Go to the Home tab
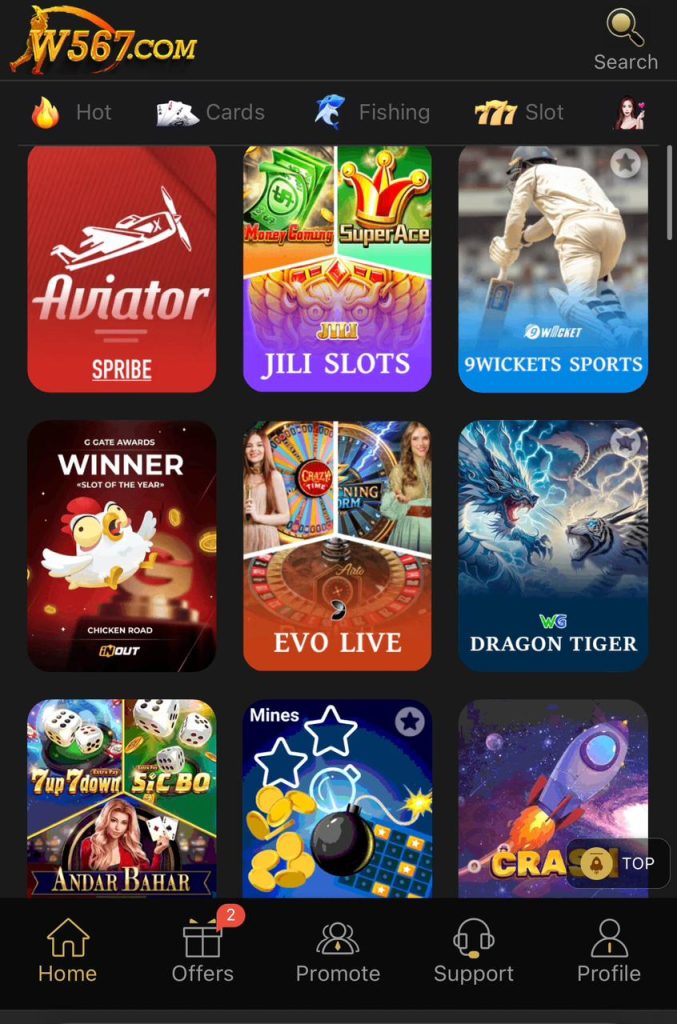 67,951
